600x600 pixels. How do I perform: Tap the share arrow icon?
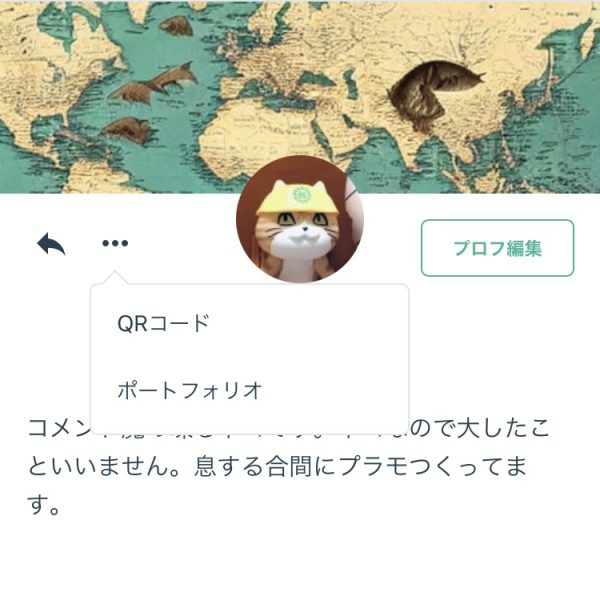[51, 243]
